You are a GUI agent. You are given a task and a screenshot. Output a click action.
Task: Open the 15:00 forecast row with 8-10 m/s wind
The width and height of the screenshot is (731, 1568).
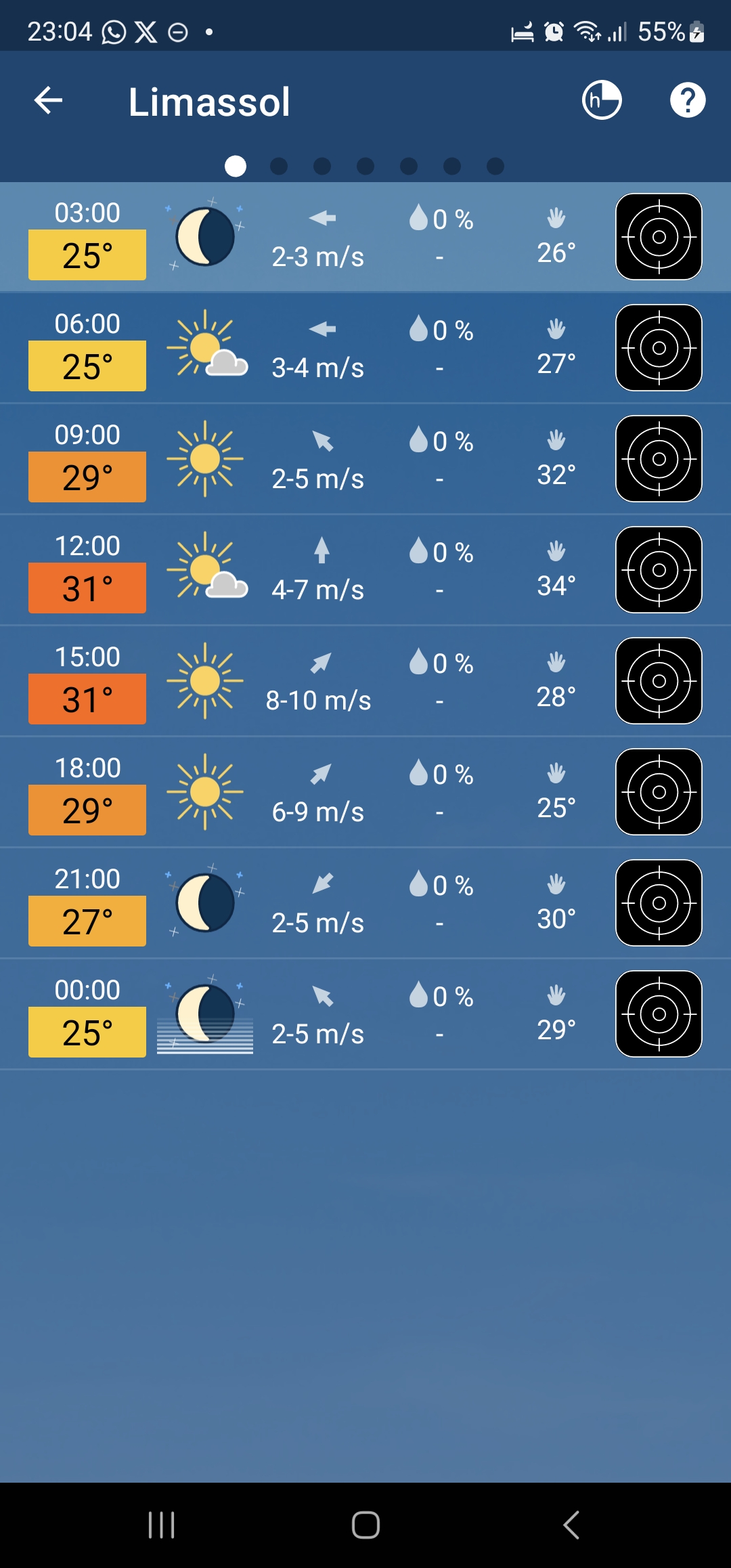[365, 681]
